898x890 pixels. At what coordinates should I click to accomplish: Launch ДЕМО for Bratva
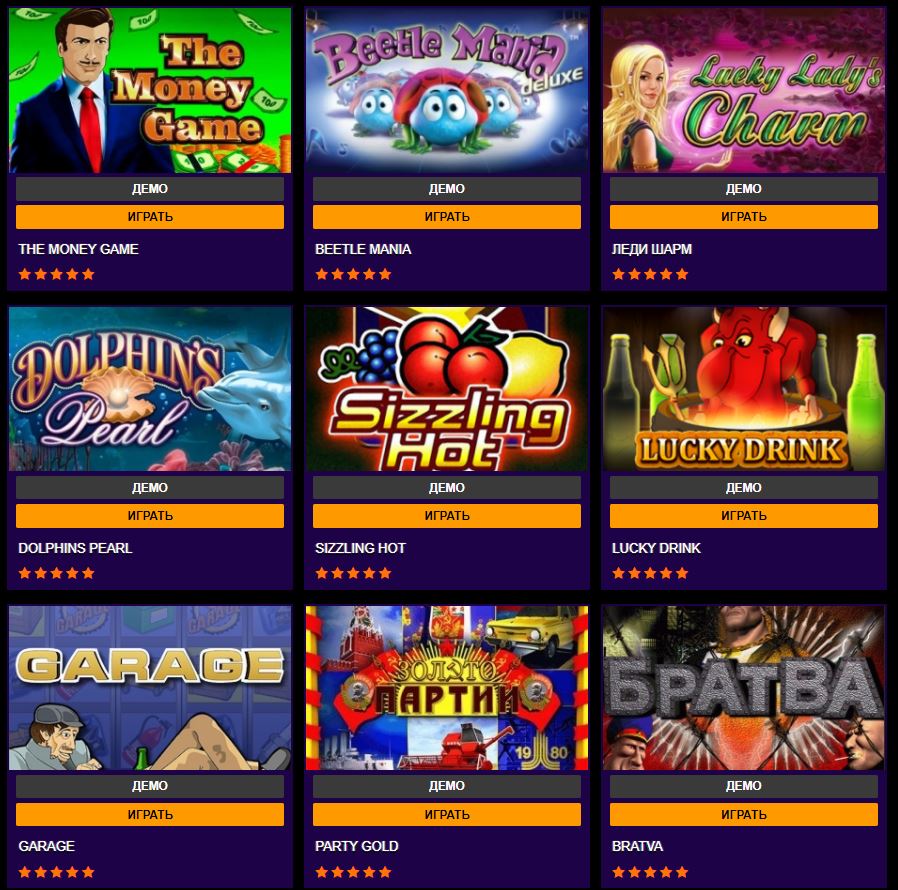pos(744,786)
